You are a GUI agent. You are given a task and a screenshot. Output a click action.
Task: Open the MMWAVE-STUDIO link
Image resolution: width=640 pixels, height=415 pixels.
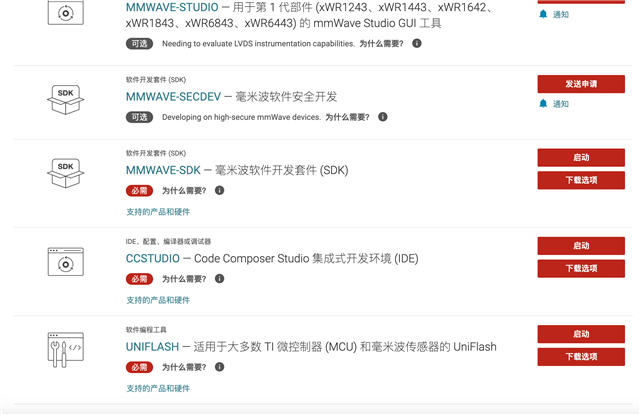pyautogui.click(x=171, y=7)
